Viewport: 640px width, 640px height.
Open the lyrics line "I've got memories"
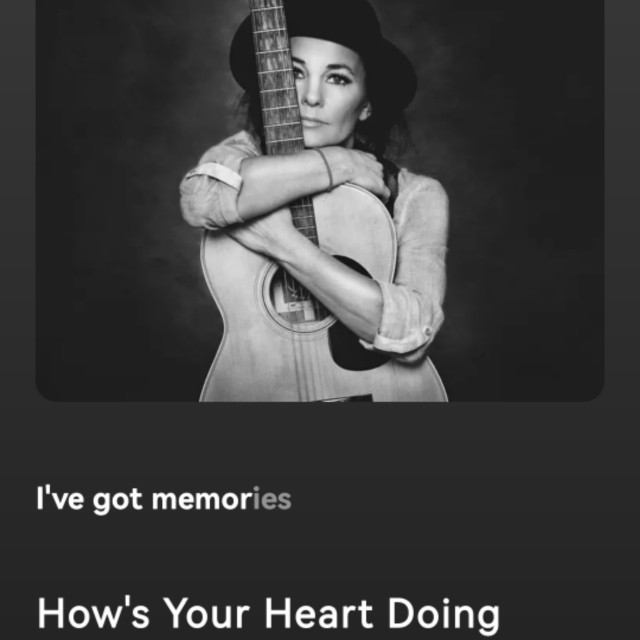[163, 499]
